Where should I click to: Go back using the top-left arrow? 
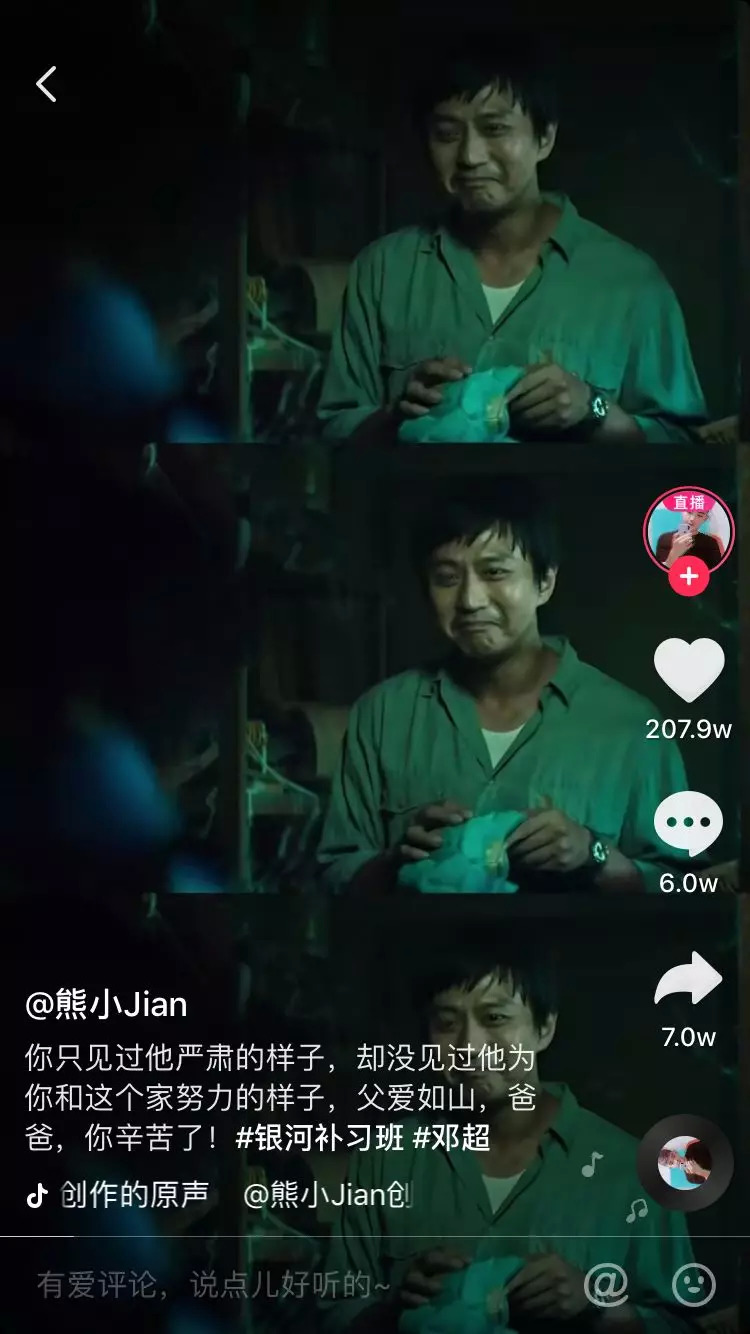pyautogui.click(x=46, y=84)
